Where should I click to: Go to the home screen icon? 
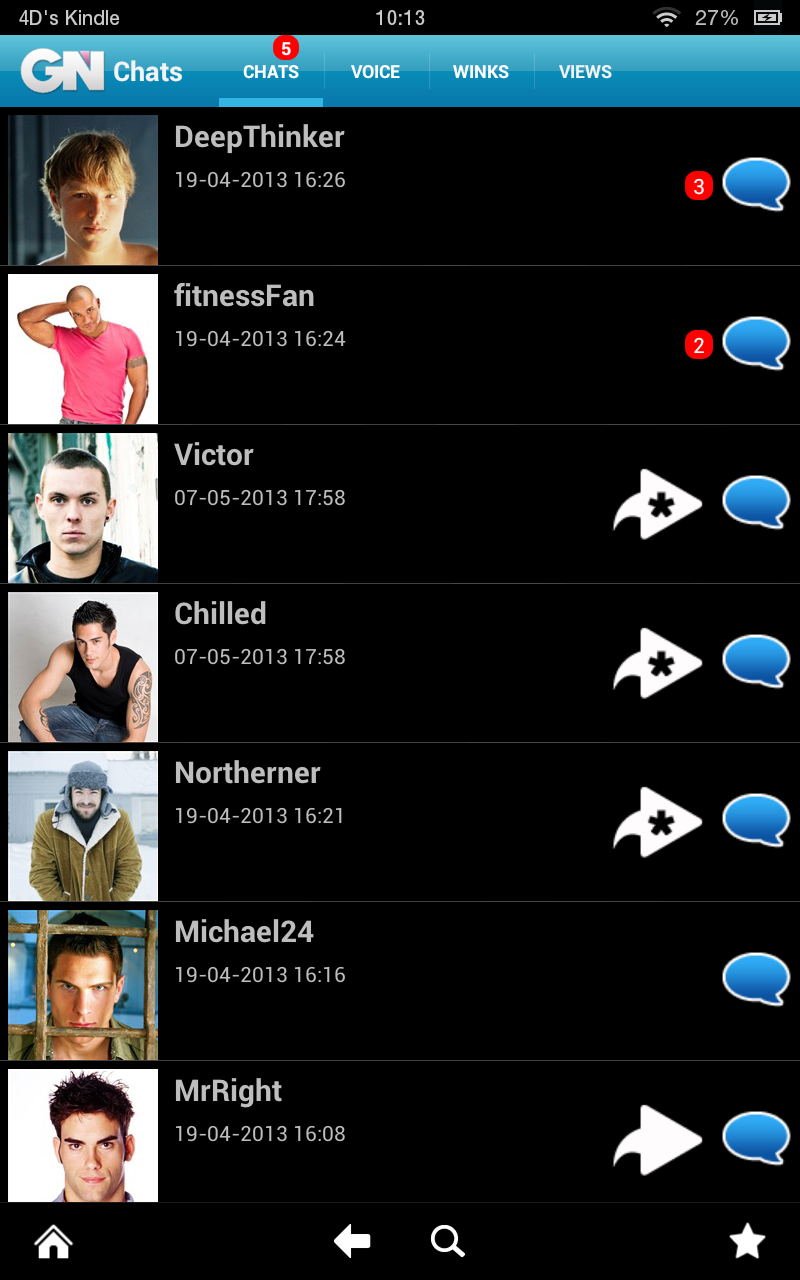click(x=54, y=1242)
